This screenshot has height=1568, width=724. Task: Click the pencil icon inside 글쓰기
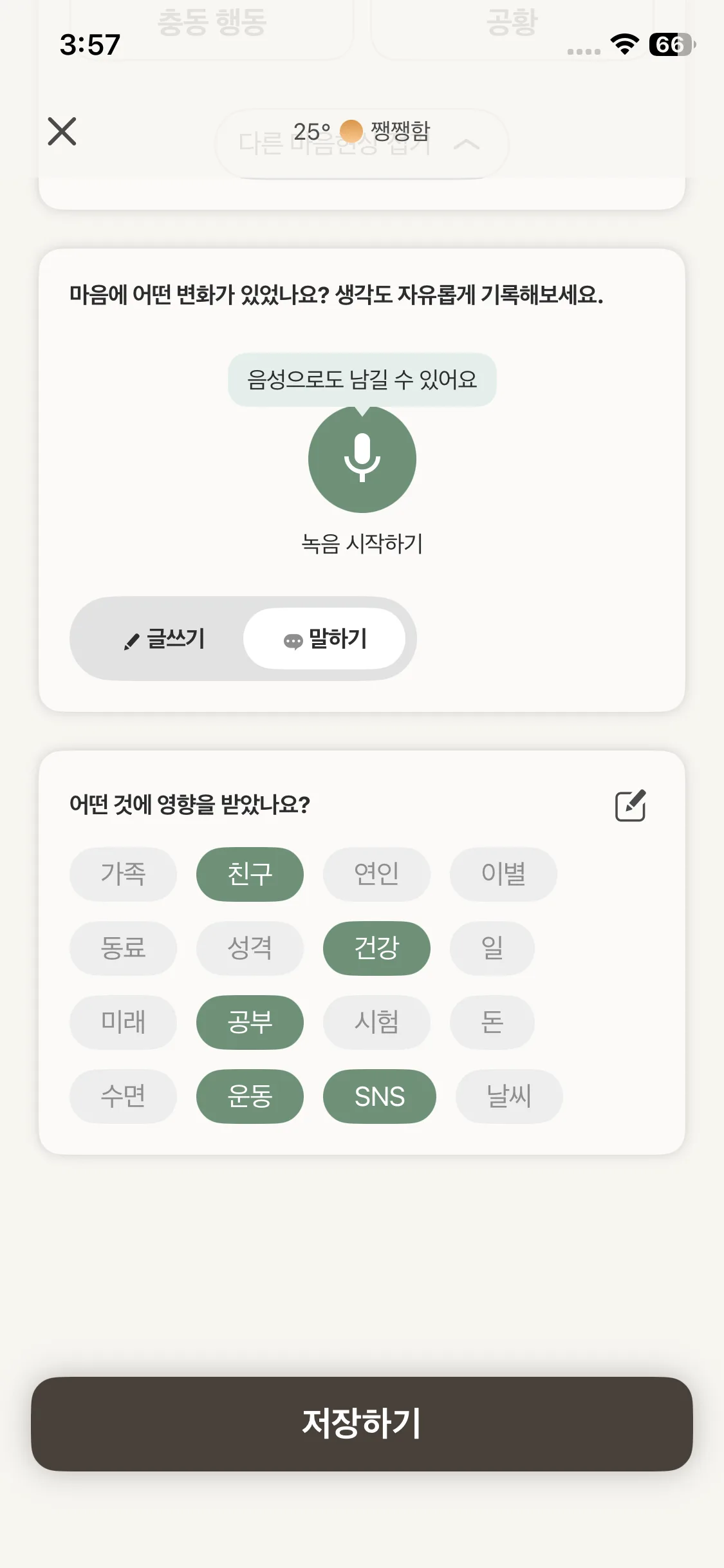pyautogui.click(x=131, y=639)
